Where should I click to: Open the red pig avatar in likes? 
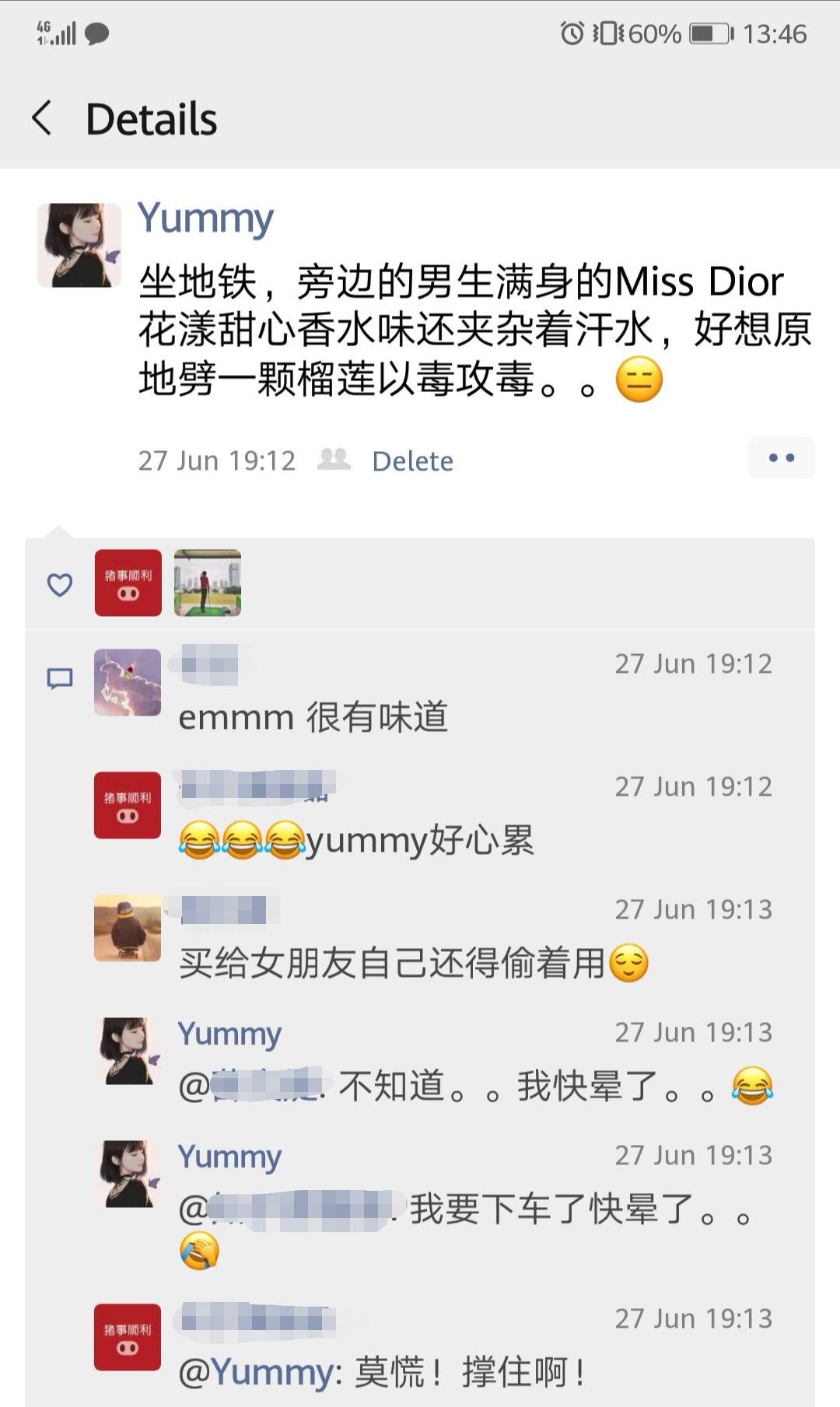click(x=128, y=583)
